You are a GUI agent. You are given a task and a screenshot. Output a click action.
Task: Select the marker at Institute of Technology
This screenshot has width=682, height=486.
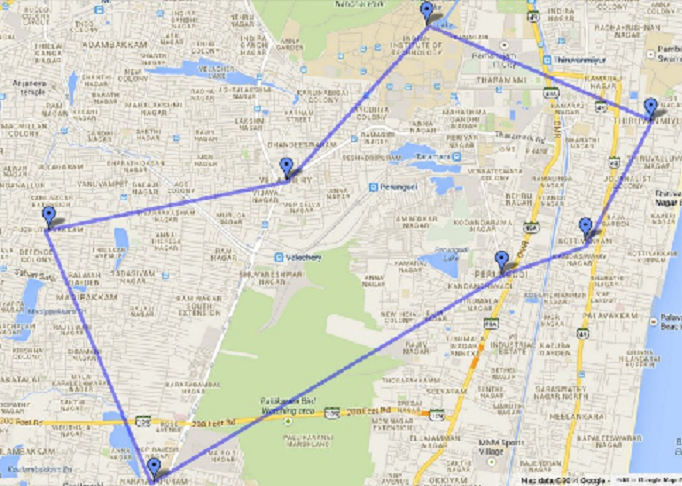coord(428,12)
